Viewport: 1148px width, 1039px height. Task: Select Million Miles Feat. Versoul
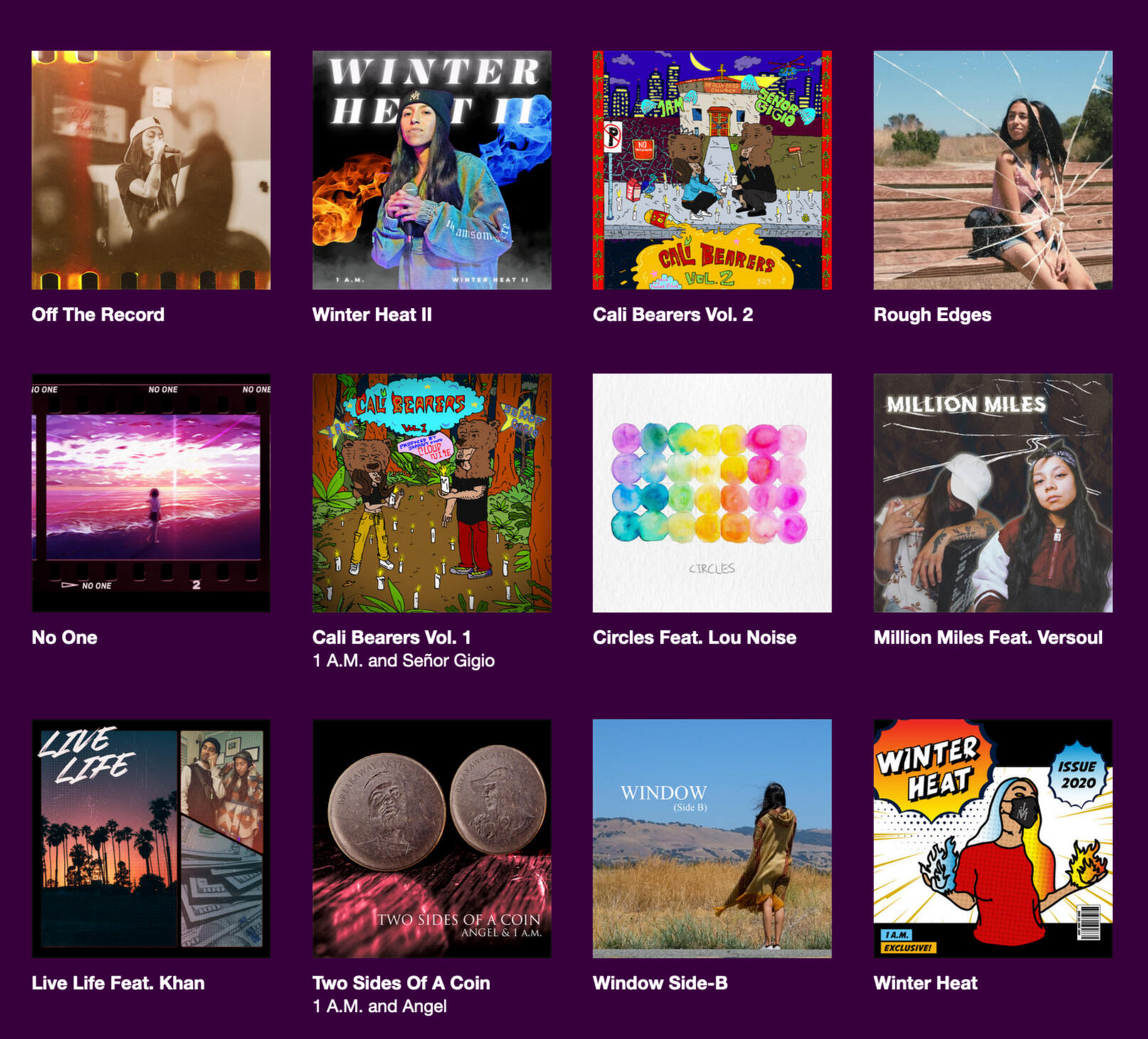993,493
